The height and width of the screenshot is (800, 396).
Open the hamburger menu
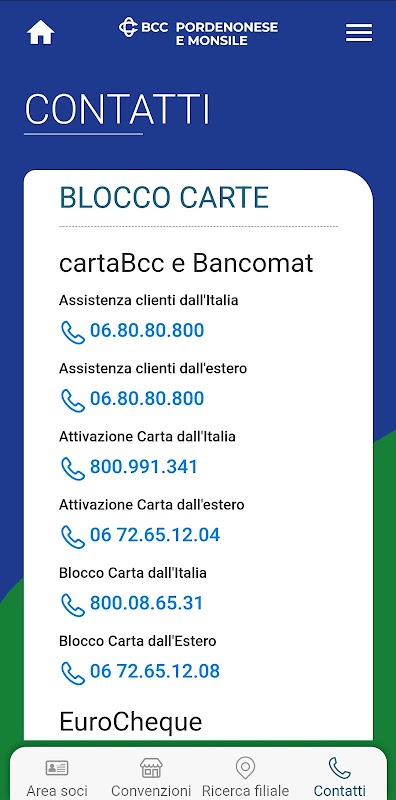[359, 33]
